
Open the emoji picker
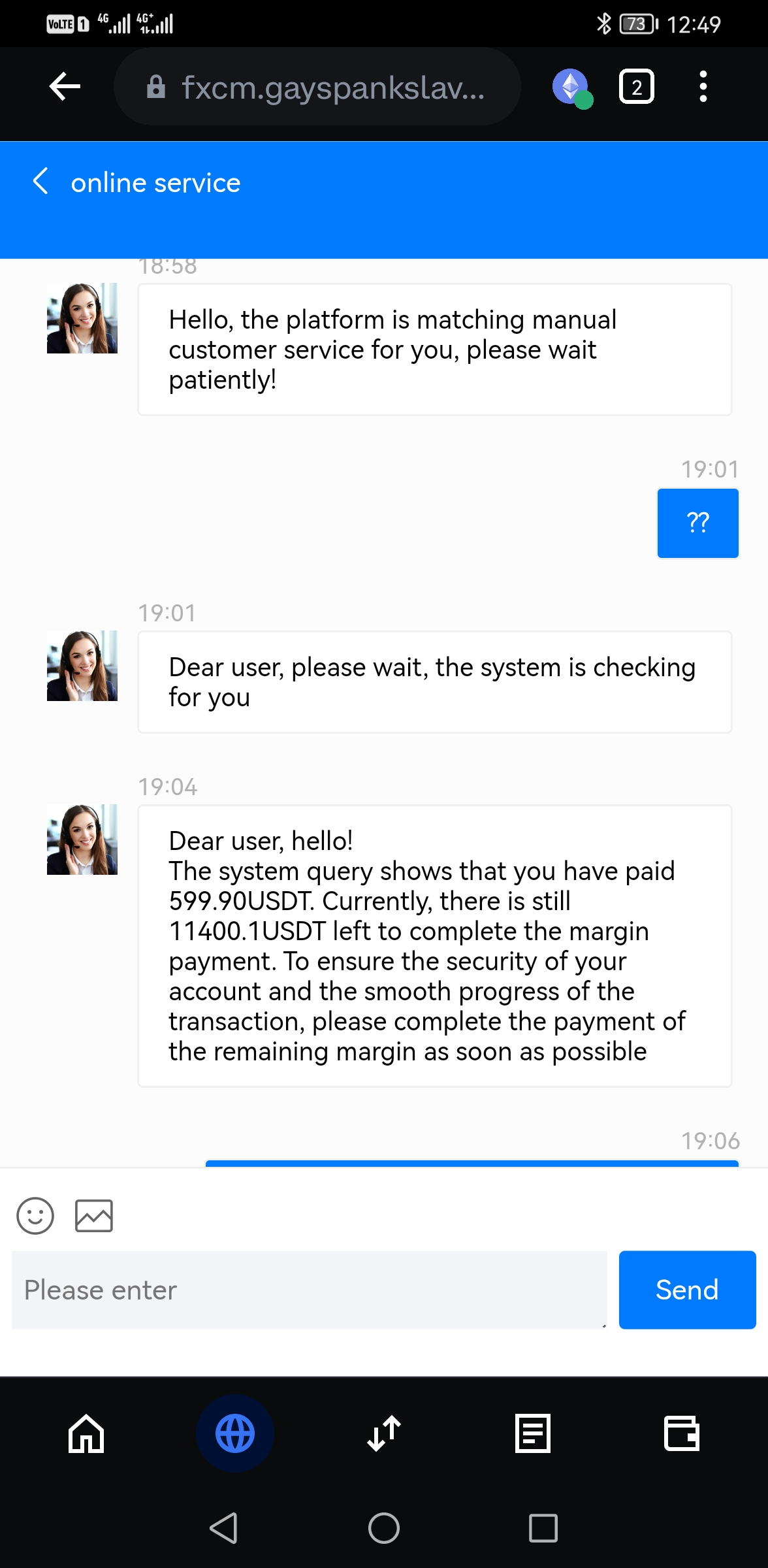click(x=35, y=1215)
